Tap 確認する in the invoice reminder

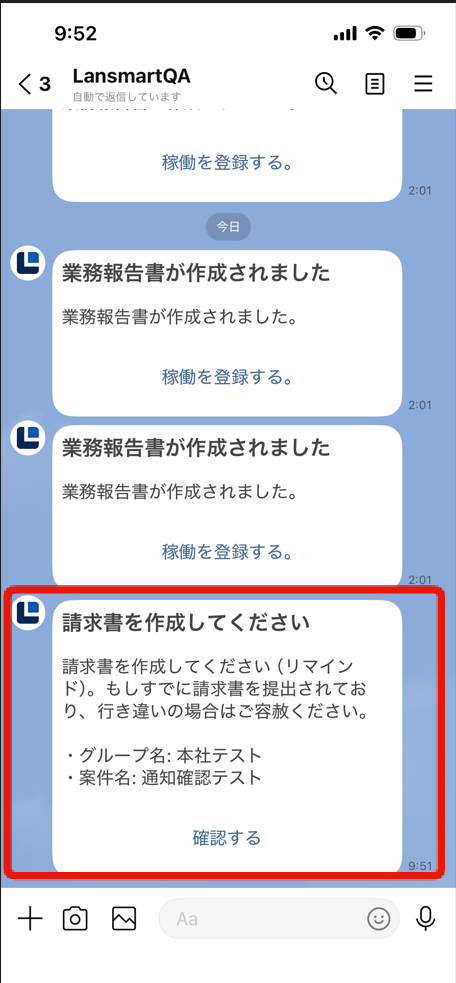(226, 837)
